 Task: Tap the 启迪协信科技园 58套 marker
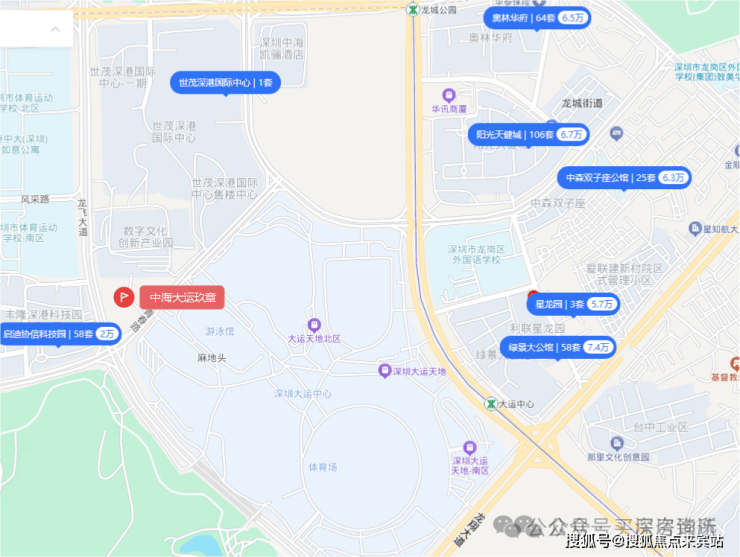tap(60, 334)
